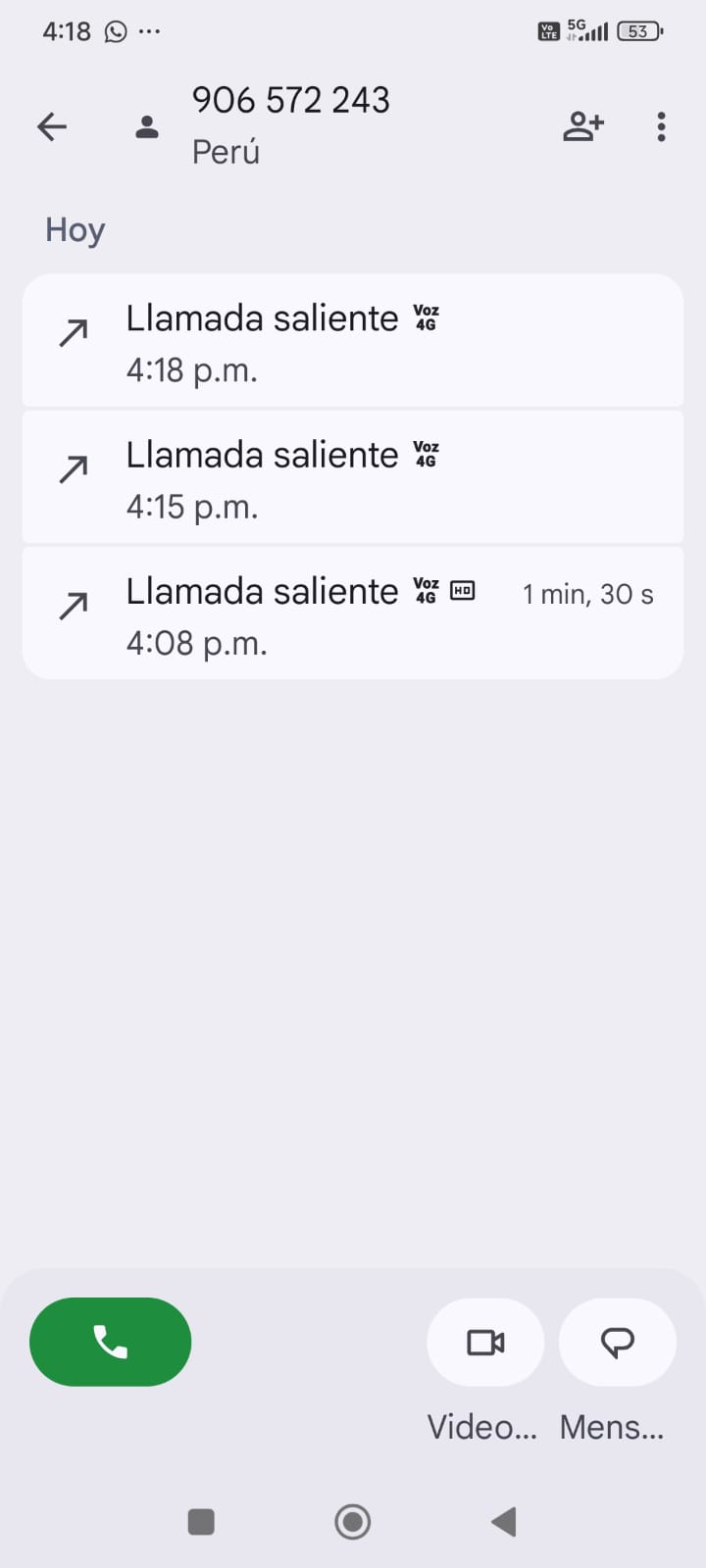Send a message to this number

(617, 1343)
